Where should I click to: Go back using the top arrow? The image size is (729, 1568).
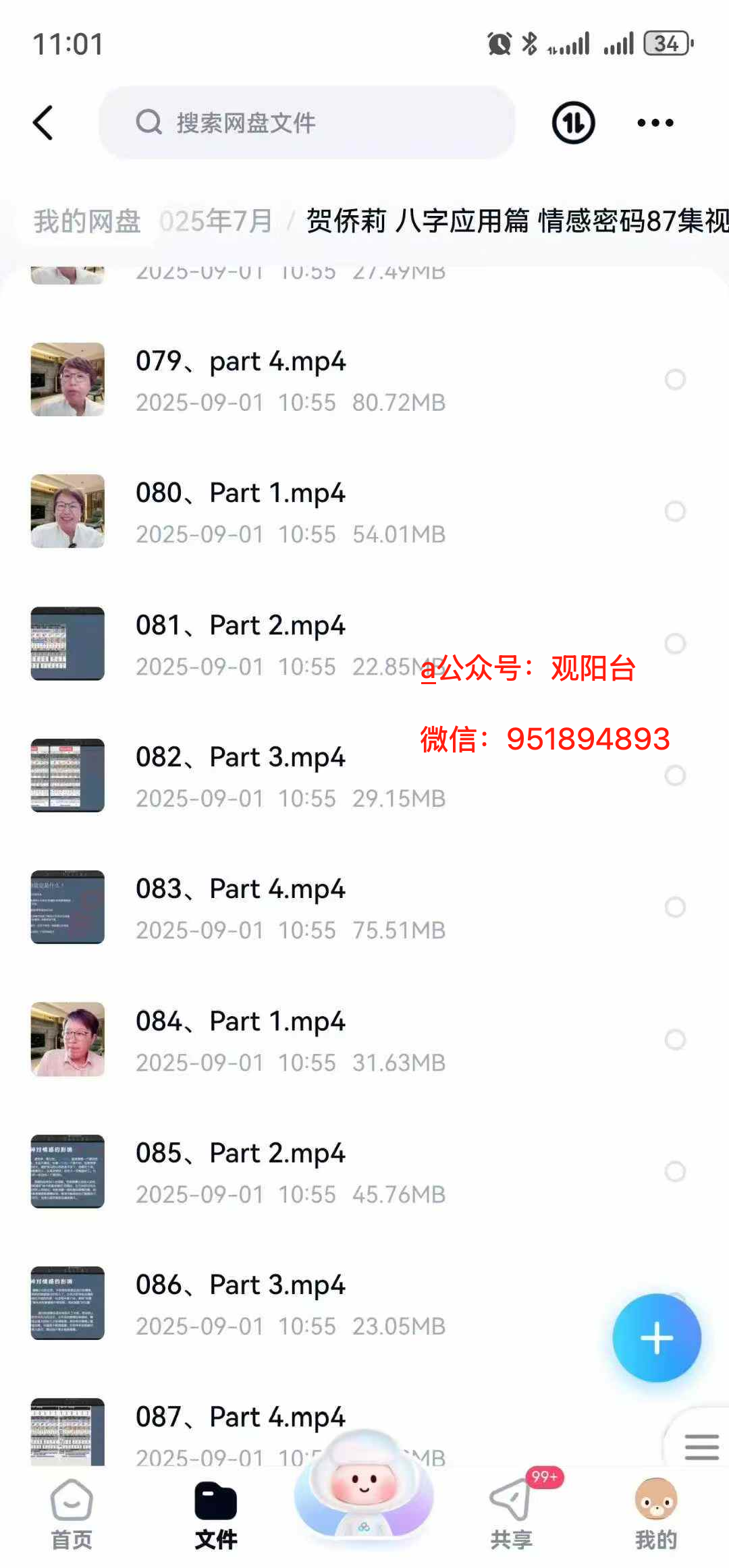[x=43, y=123]
